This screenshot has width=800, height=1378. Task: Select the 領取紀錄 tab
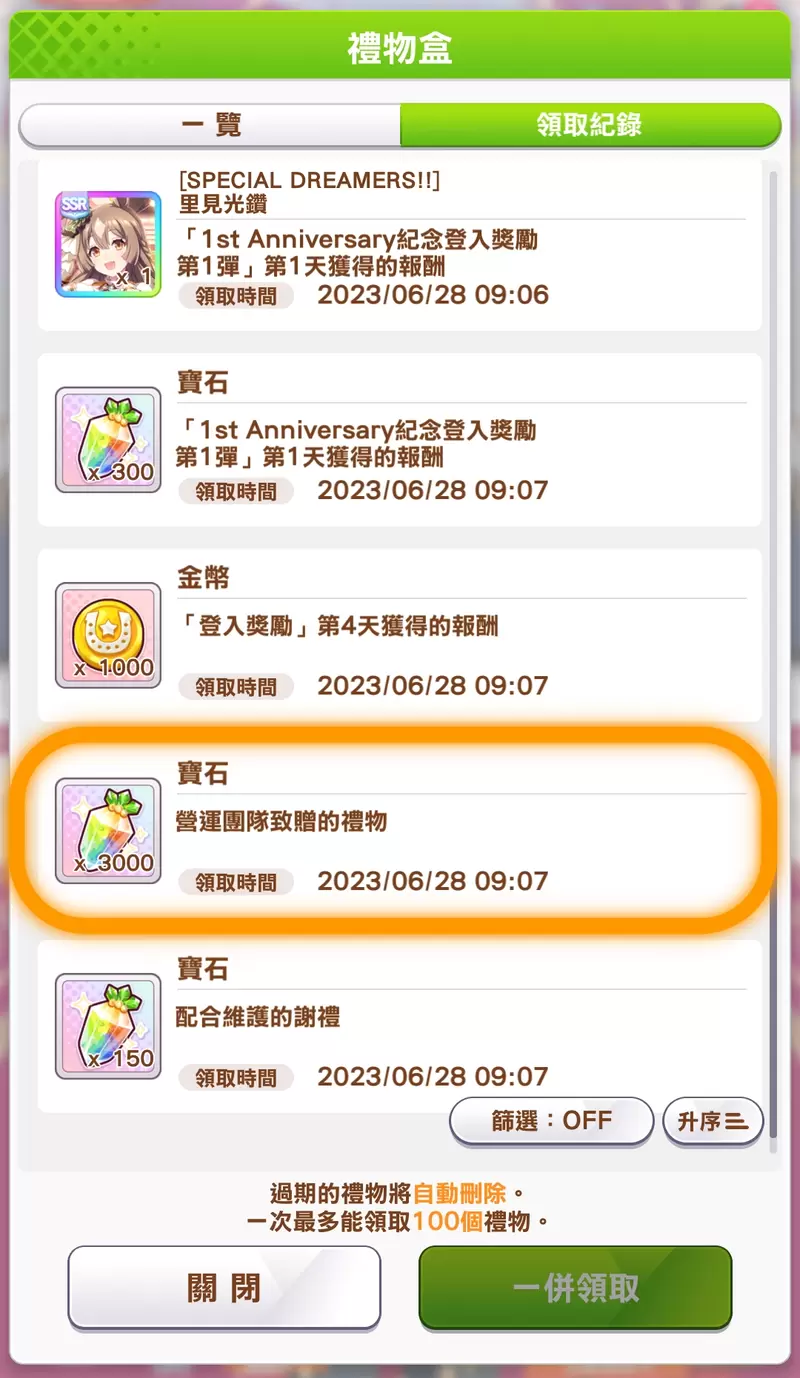click(589, 125)
